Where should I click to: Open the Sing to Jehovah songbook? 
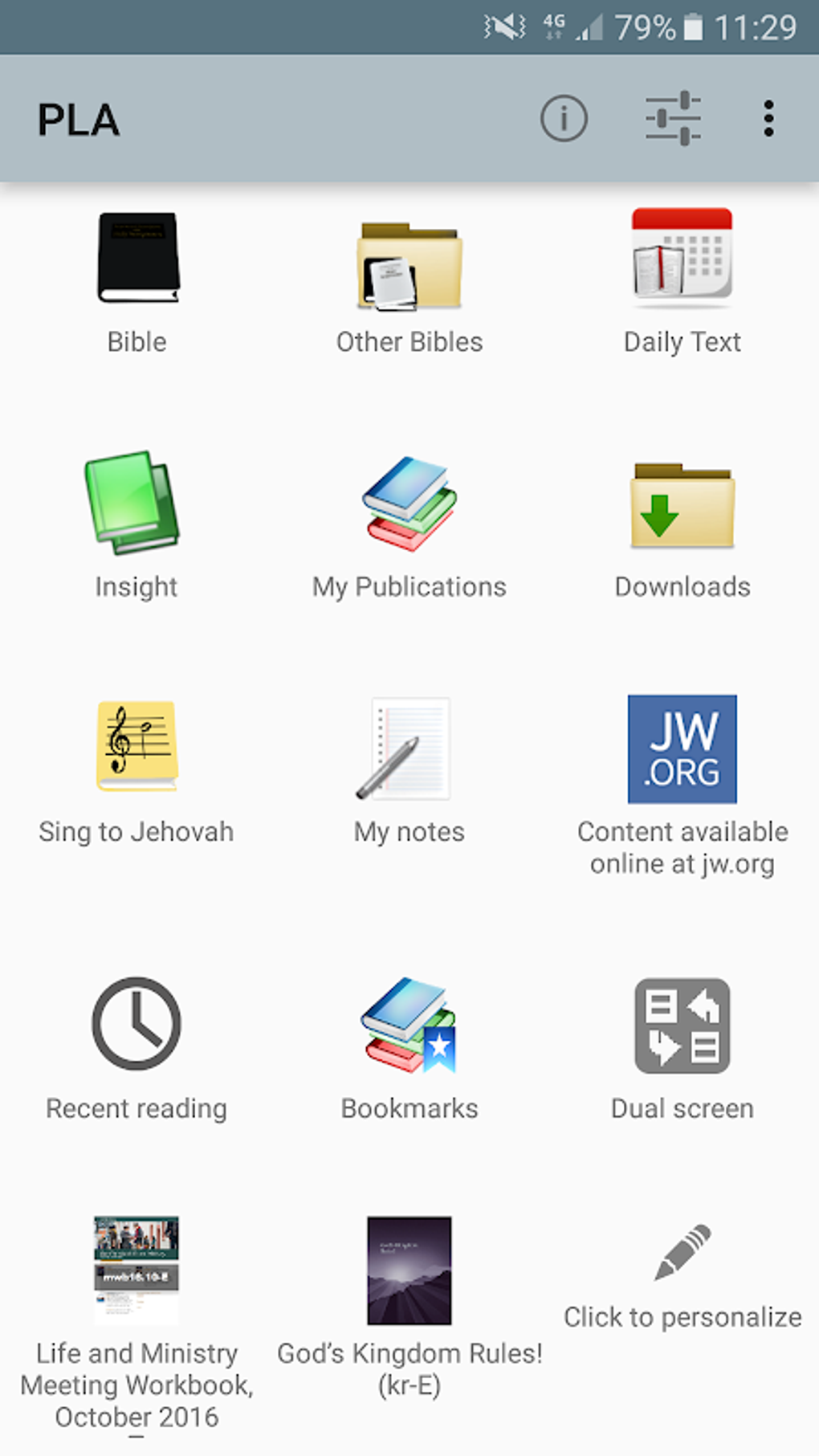tap(136, 747)
